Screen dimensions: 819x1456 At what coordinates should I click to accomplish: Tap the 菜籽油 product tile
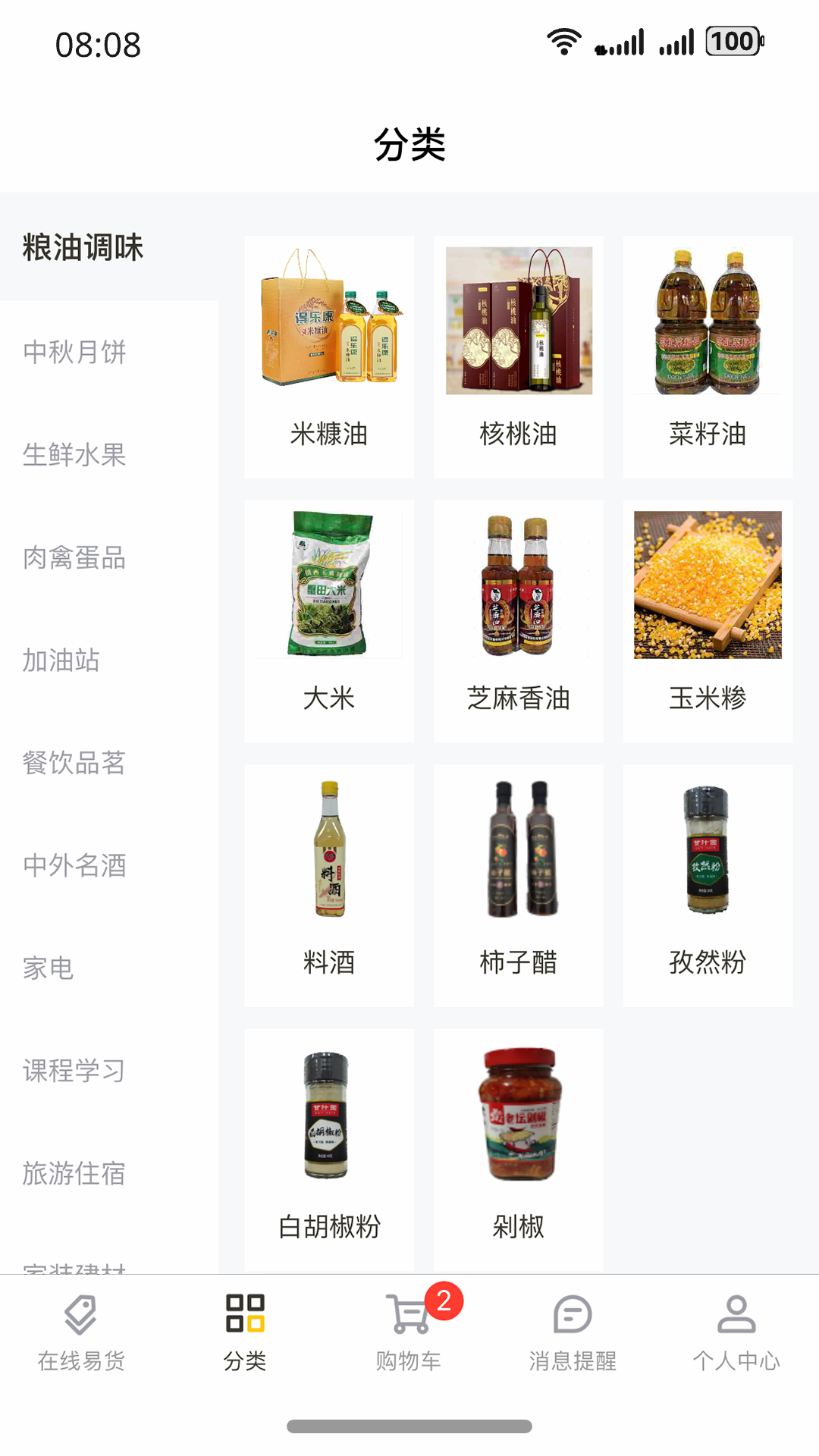708,356
